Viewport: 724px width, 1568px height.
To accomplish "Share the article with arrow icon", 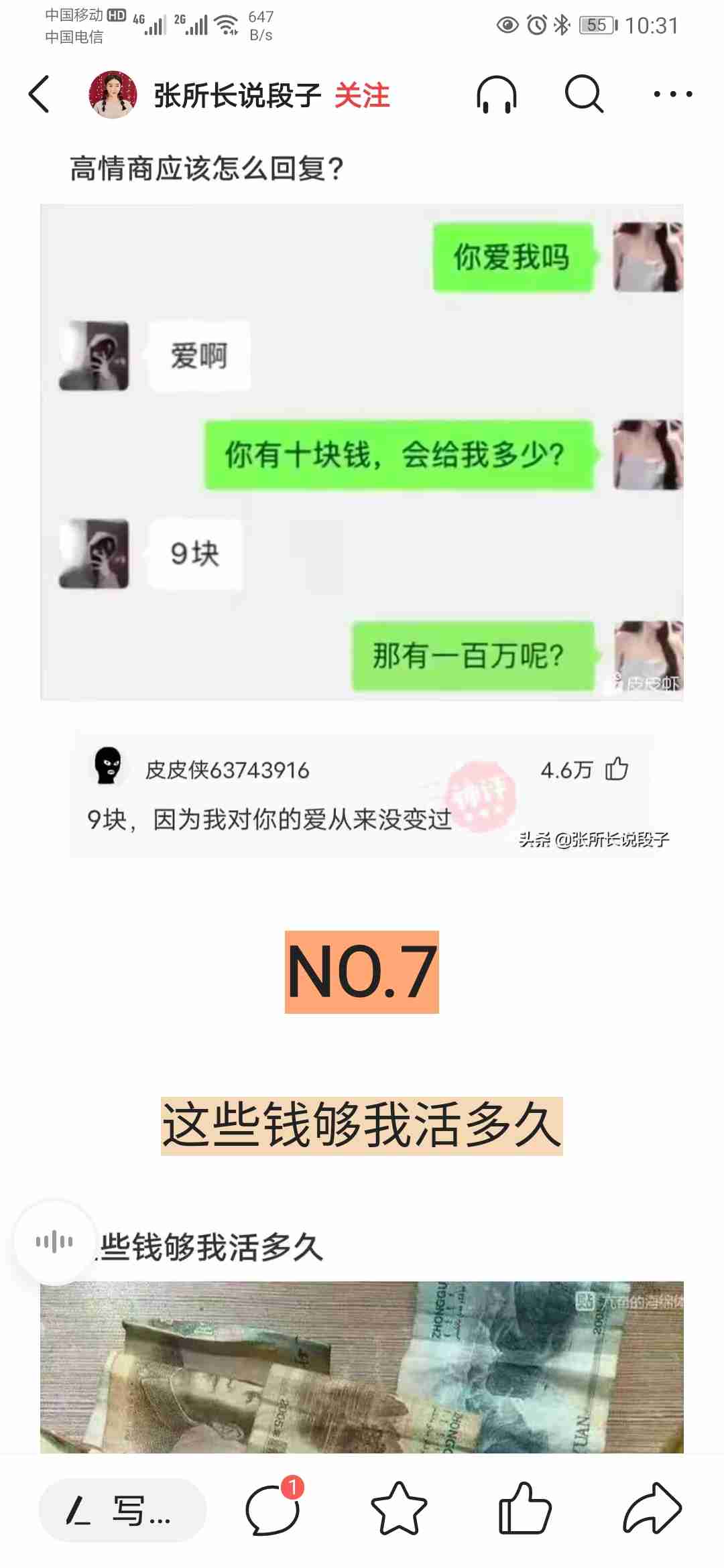I will [652, 1510].
